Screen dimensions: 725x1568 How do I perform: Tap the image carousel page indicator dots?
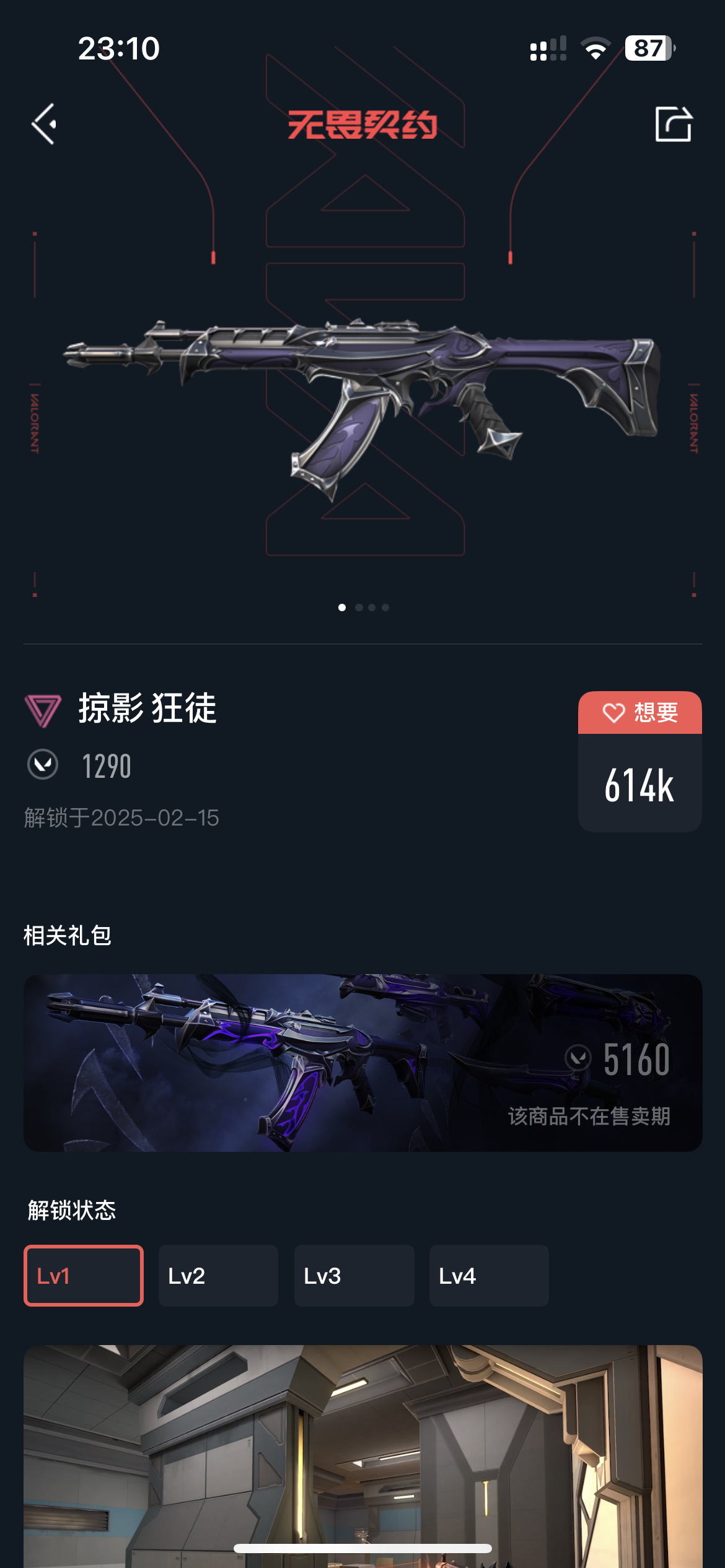[363, 608]
